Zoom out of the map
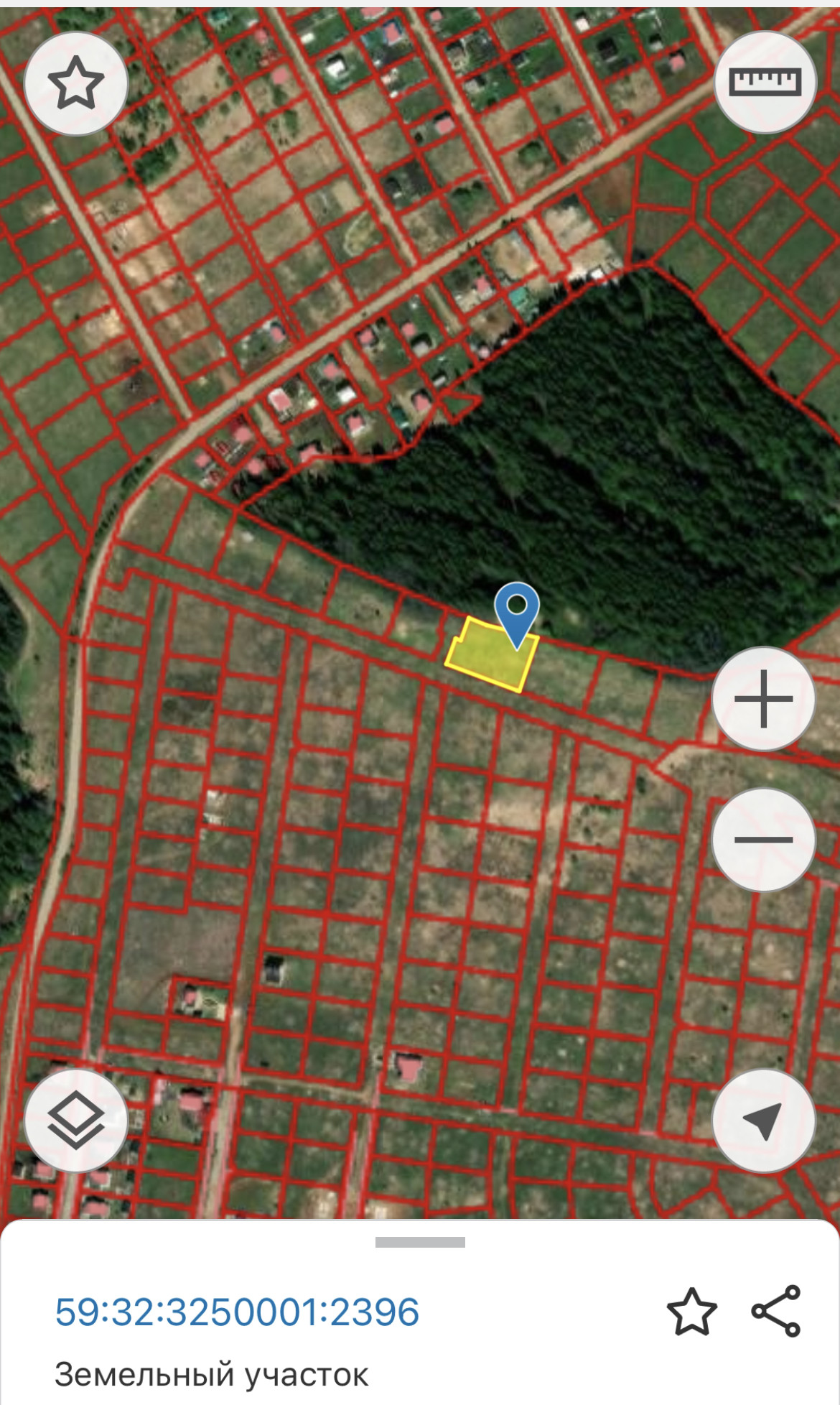The height and width of the screenshot is (1405, 840). (764, 839)
